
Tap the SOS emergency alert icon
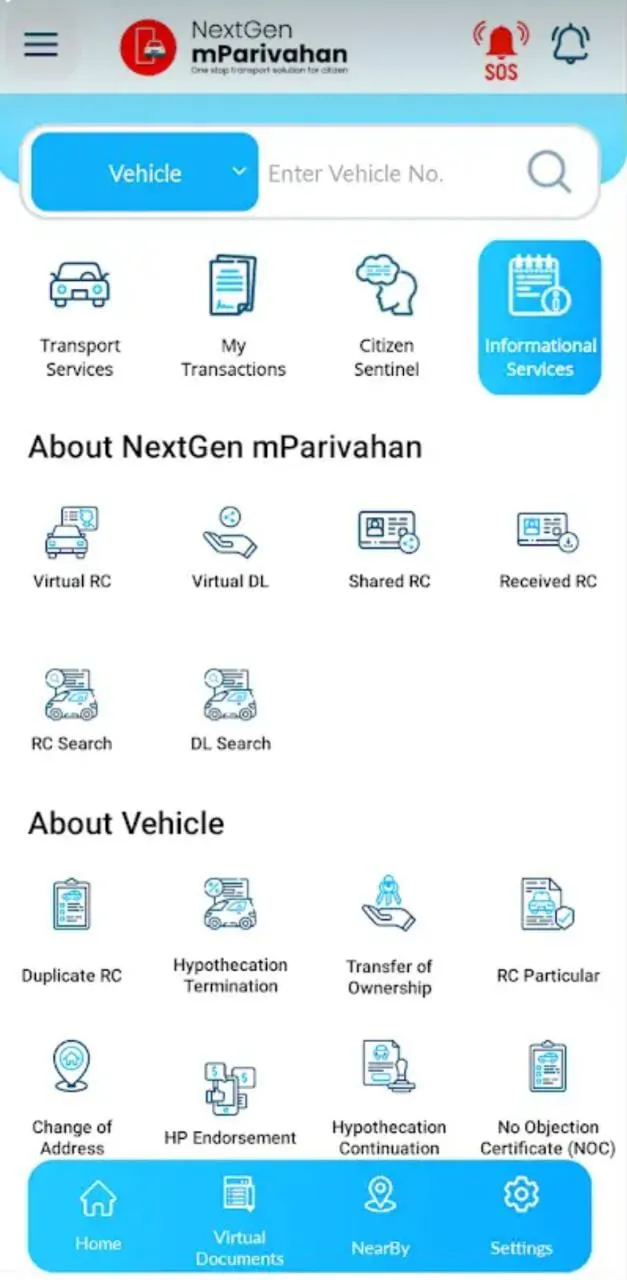(501, 51)
